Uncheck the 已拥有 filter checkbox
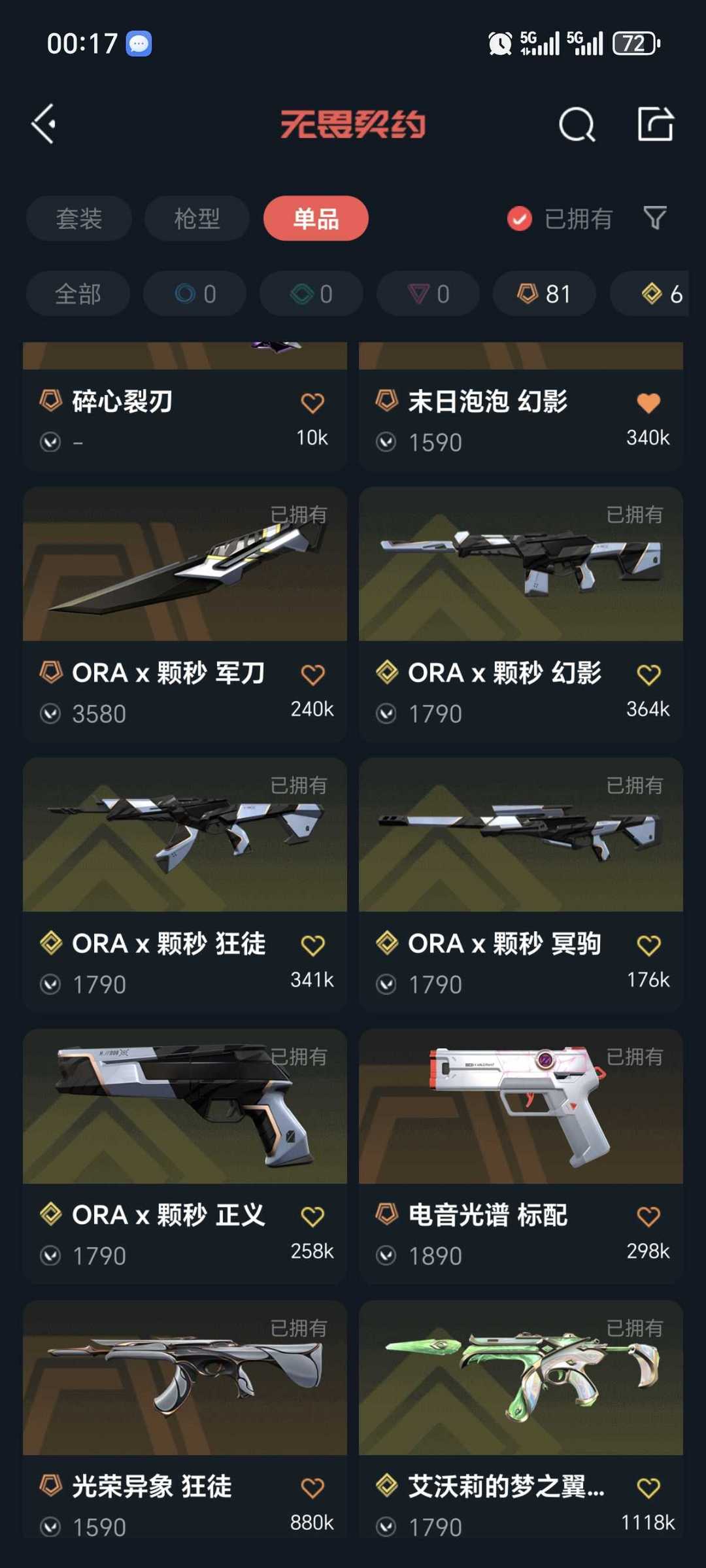706x1568 pixels. click(520, 218)
